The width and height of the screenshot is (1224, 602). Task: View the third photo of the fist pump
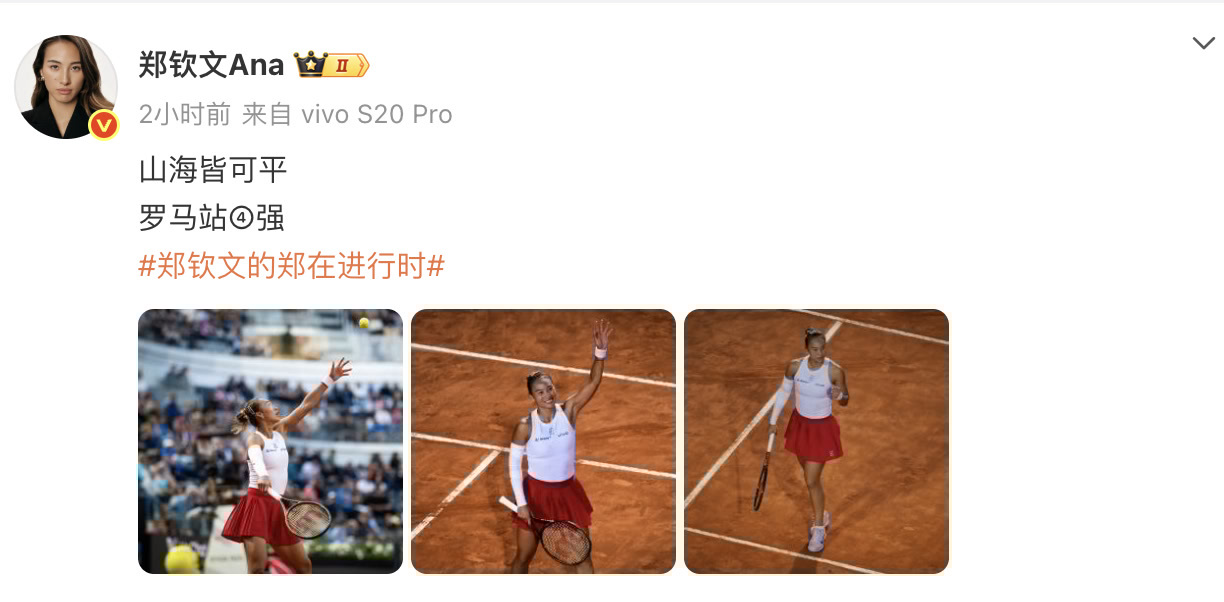pyautogui.click(x=816, y=441)
